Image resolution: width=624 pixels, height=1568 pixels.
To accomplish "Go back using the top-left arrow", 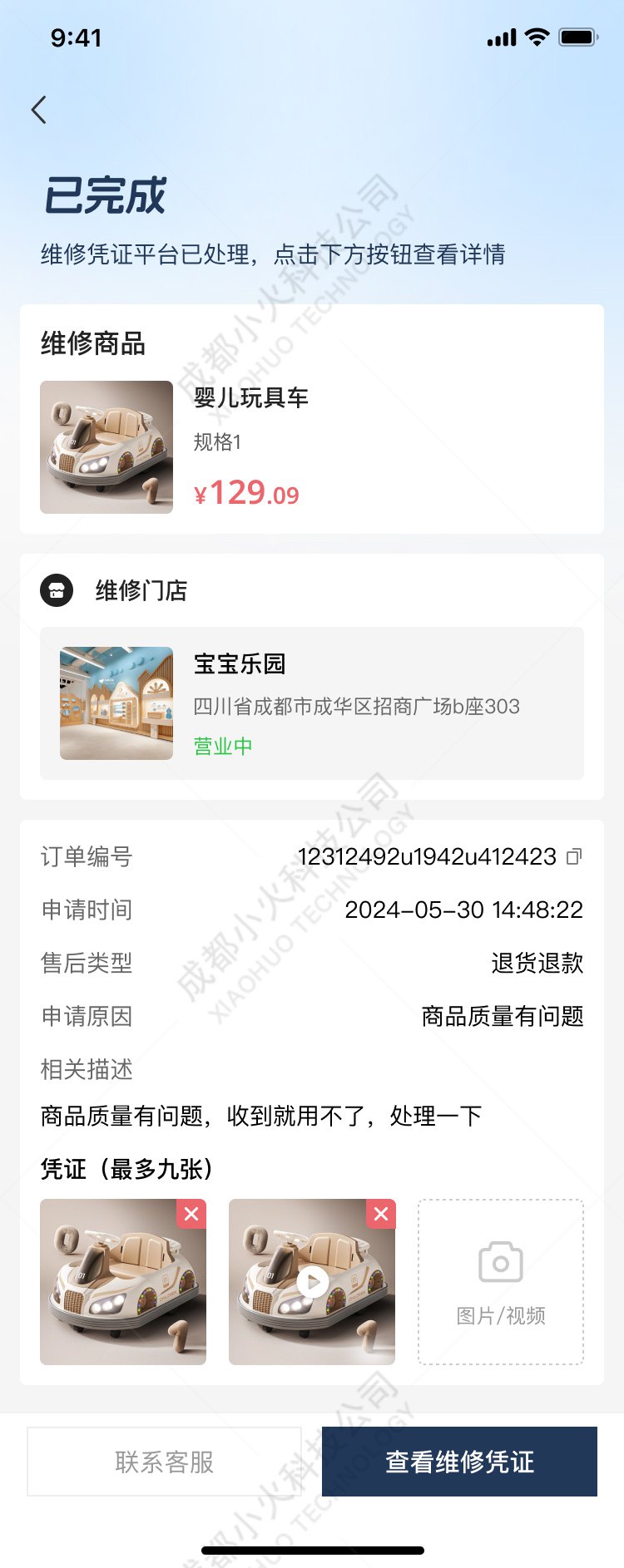I will pos(38,110).
